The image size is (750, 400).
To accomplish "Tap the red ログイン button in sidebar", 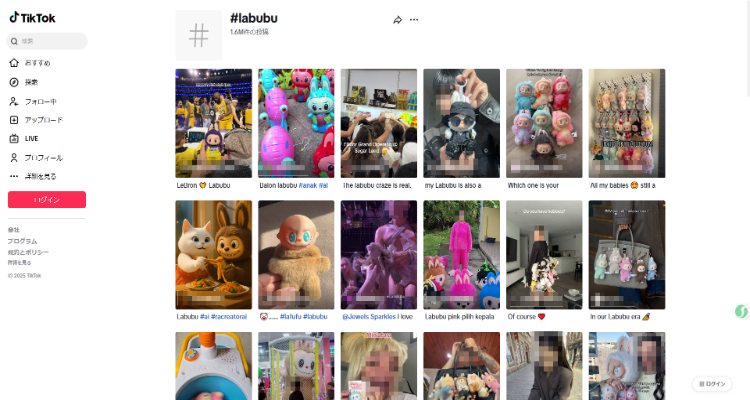I will click(x=47, y=200).
